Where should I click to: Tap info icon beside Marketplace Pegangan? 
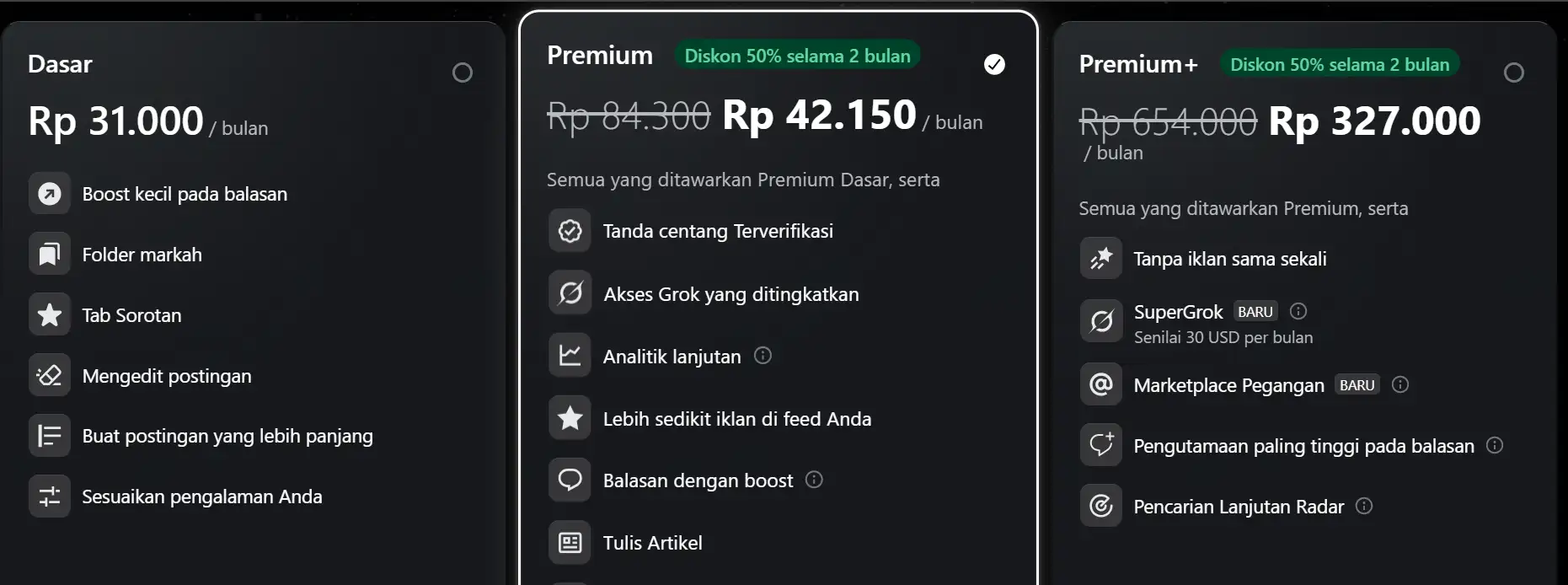(1400, 384)
